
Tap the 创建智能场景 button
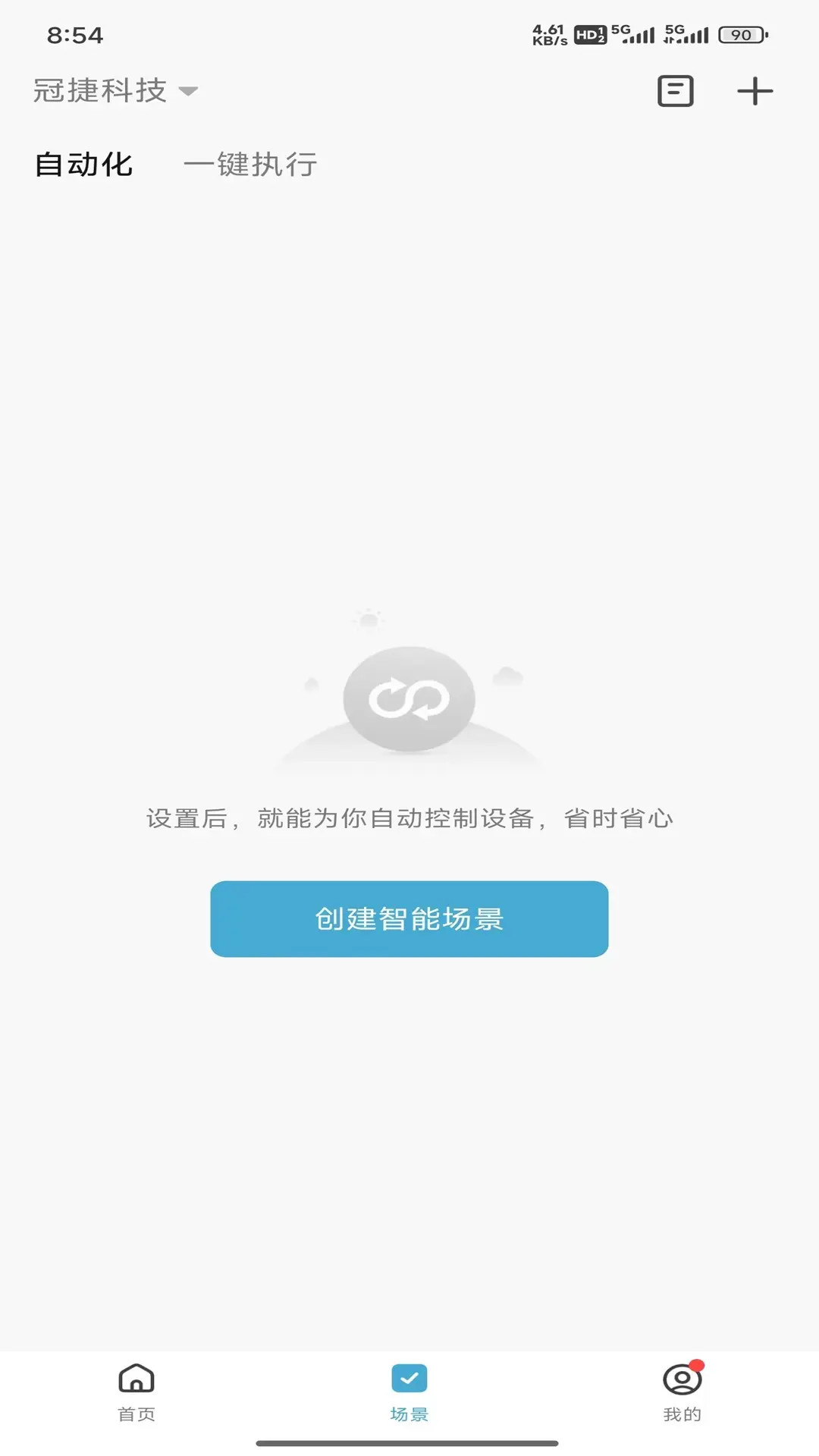click(x=409, y=919)
